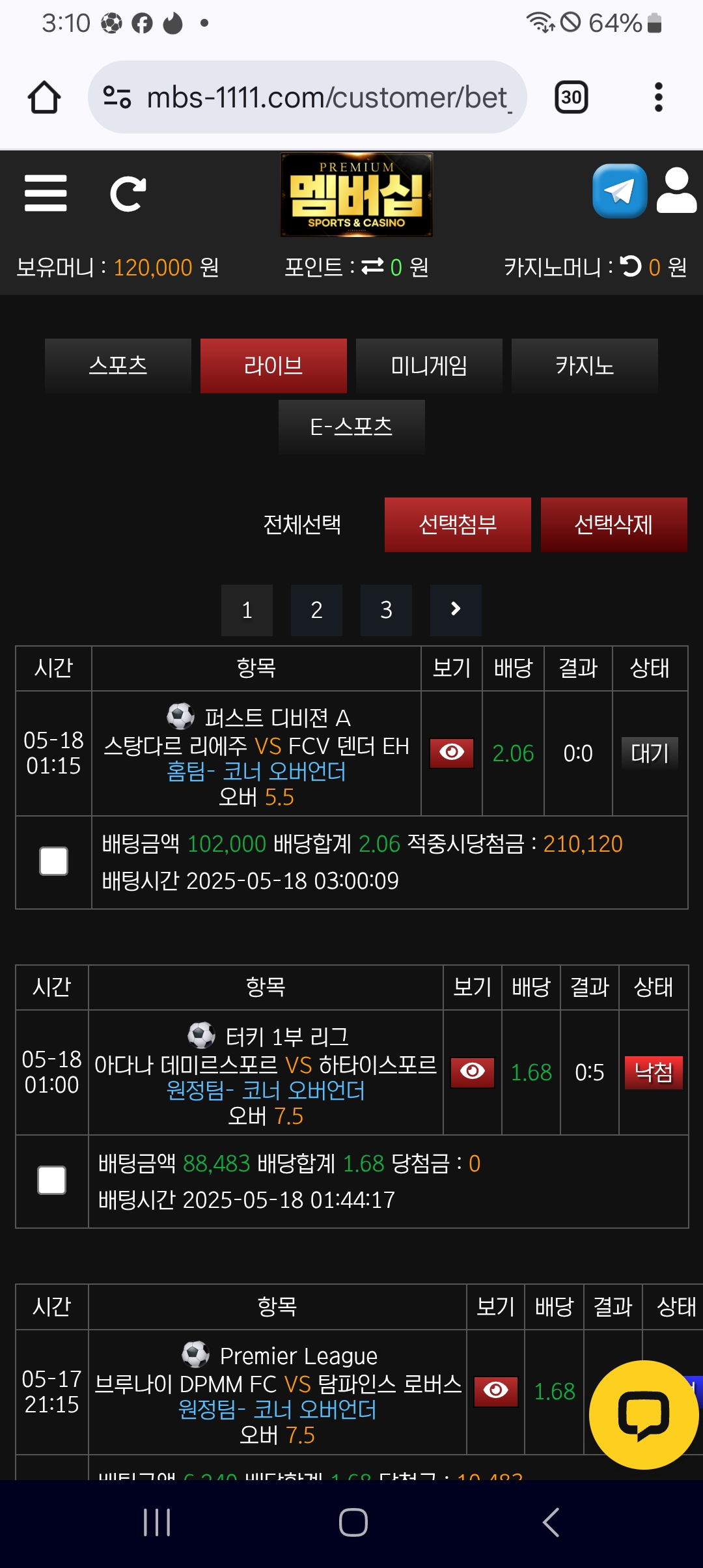Tap 전체선택 to select all bets
Screen dimensions: 703x1568
coord(302,524)
